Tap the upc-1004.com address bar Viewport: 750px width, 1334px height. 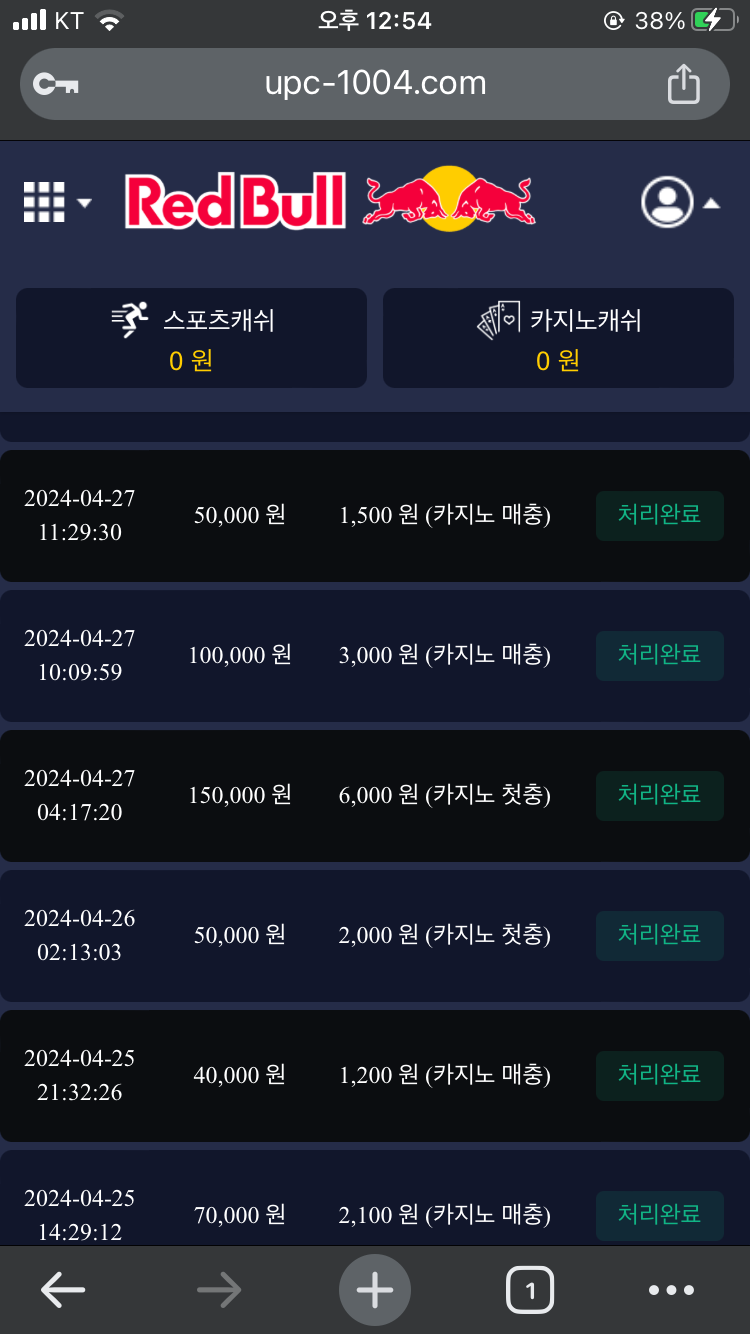[x=375, y=84]
